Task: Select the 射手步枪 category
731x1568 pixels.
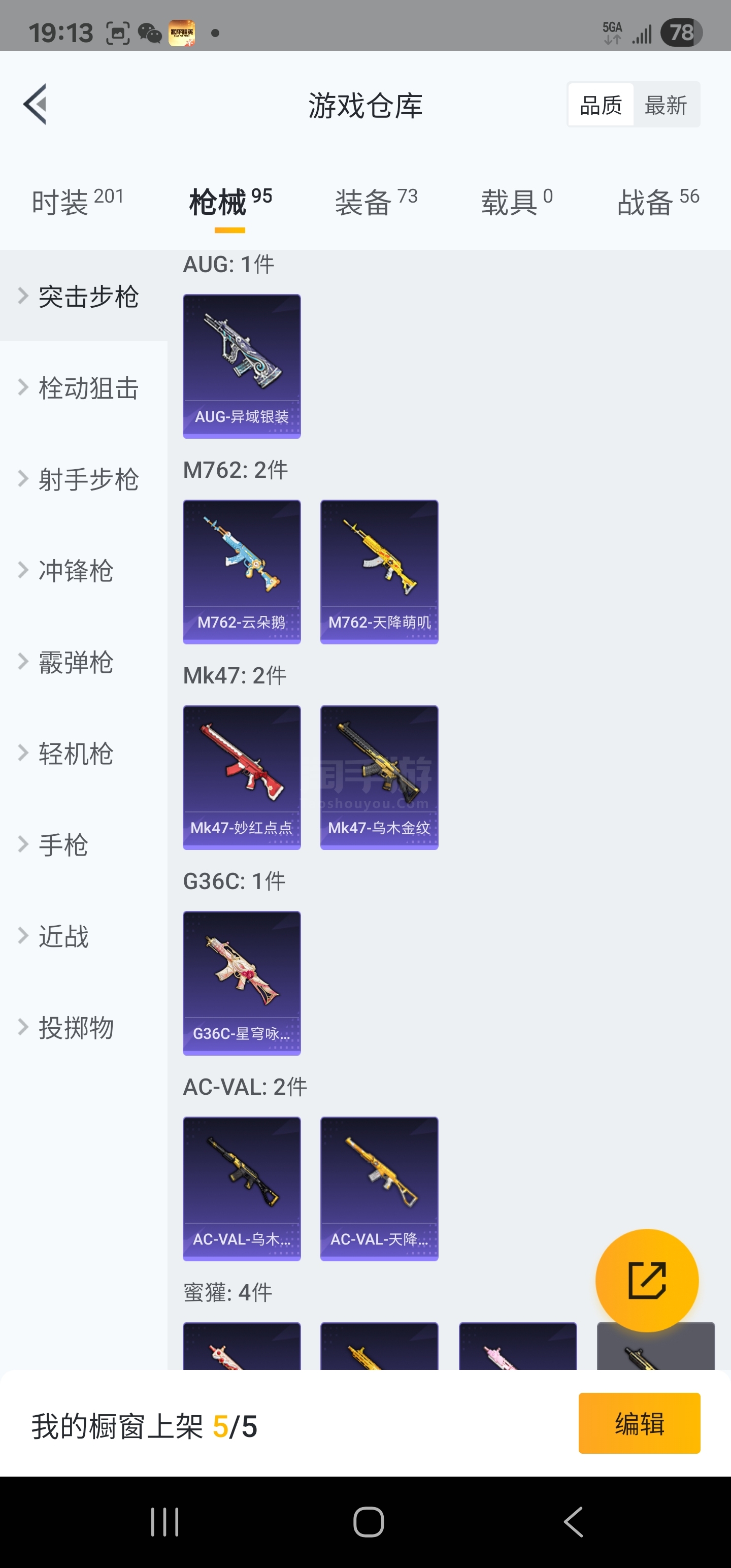Action: pos(88,479)
